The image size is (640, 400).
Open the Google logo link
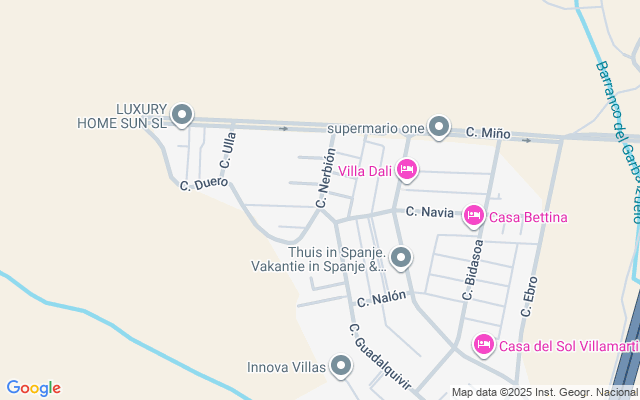click(34, 388)
